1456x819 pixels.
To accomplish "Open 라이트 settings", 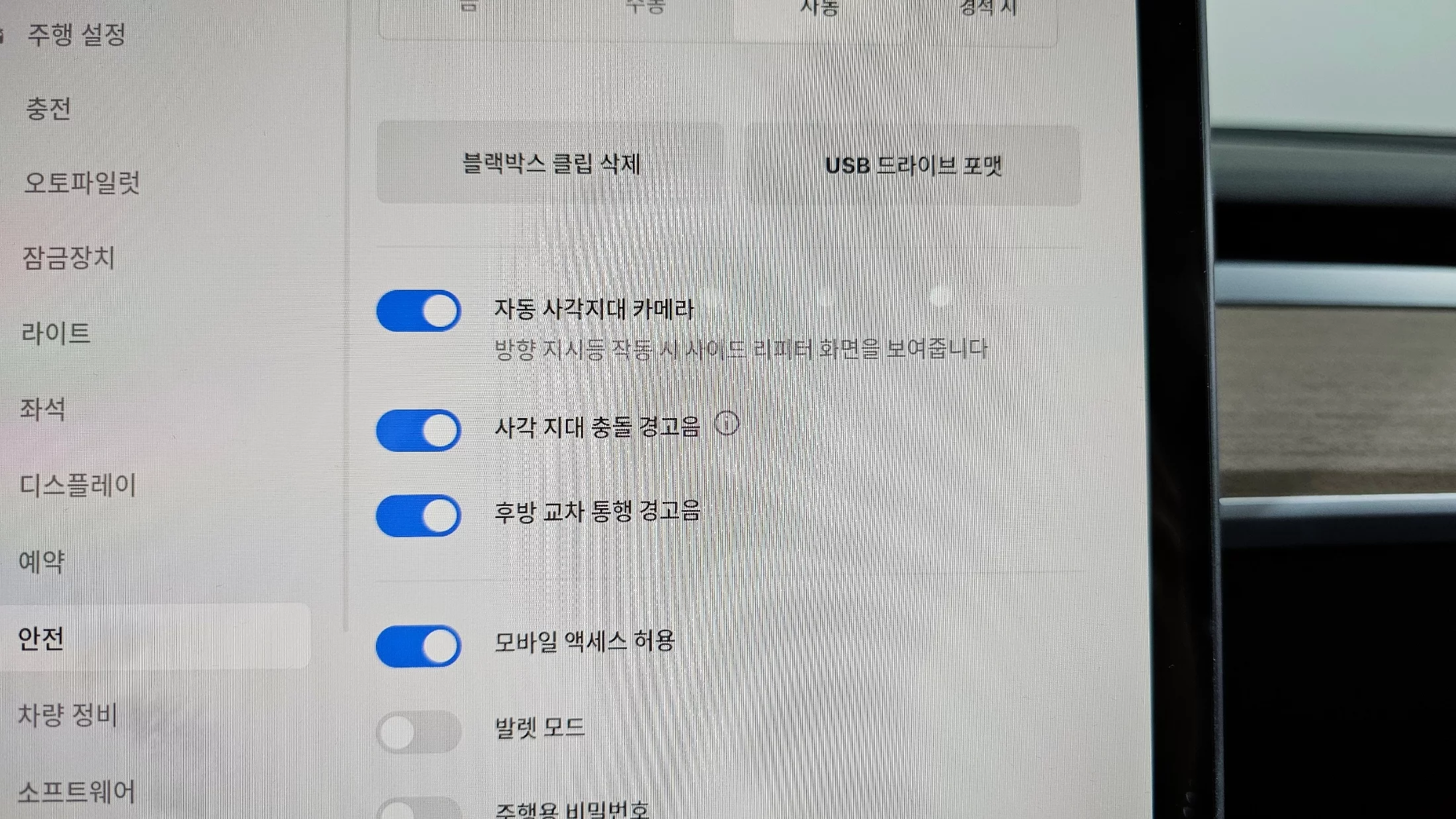I will (x=56, y=333).
